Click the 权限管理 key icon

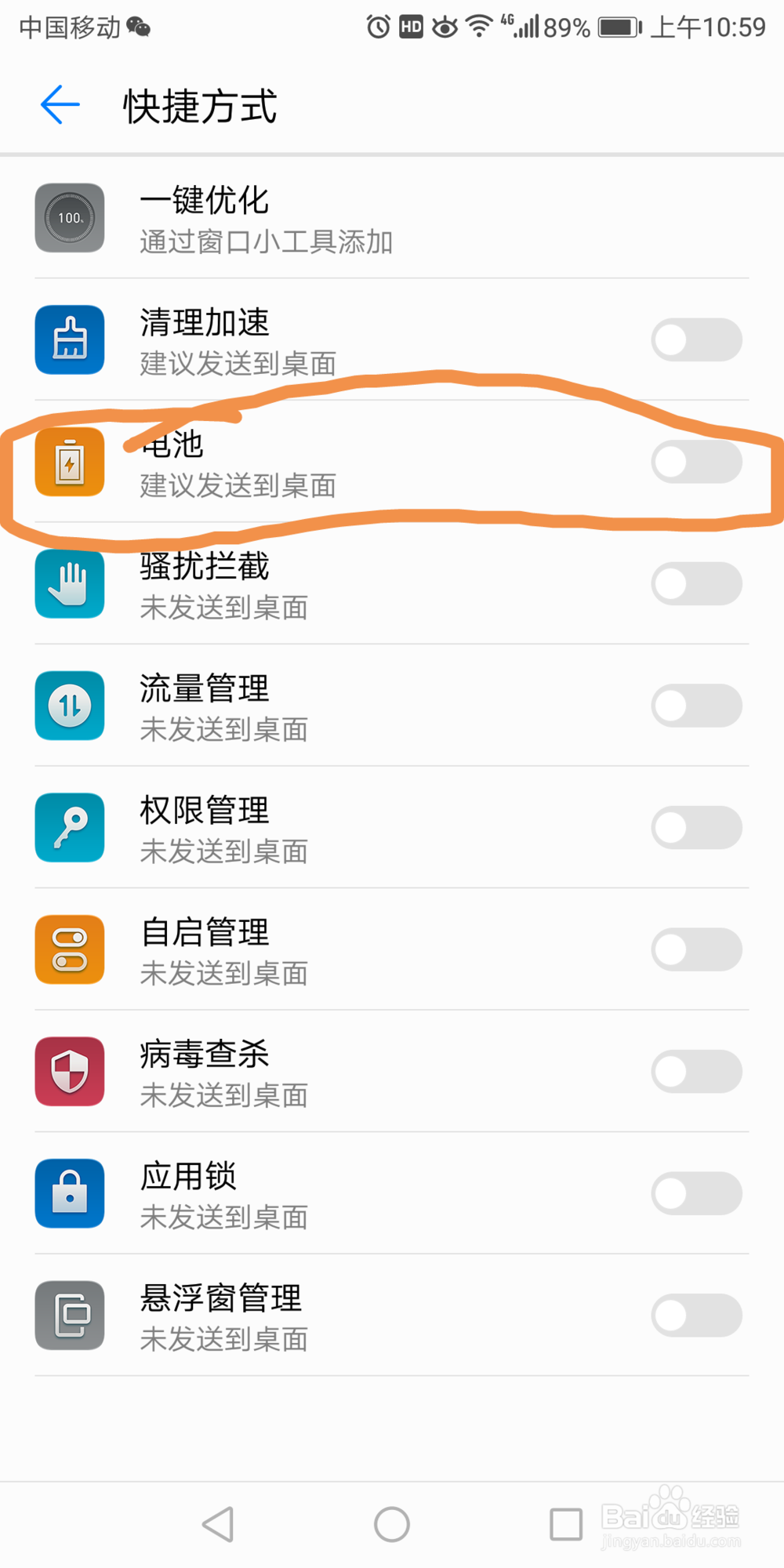(70, 827)
